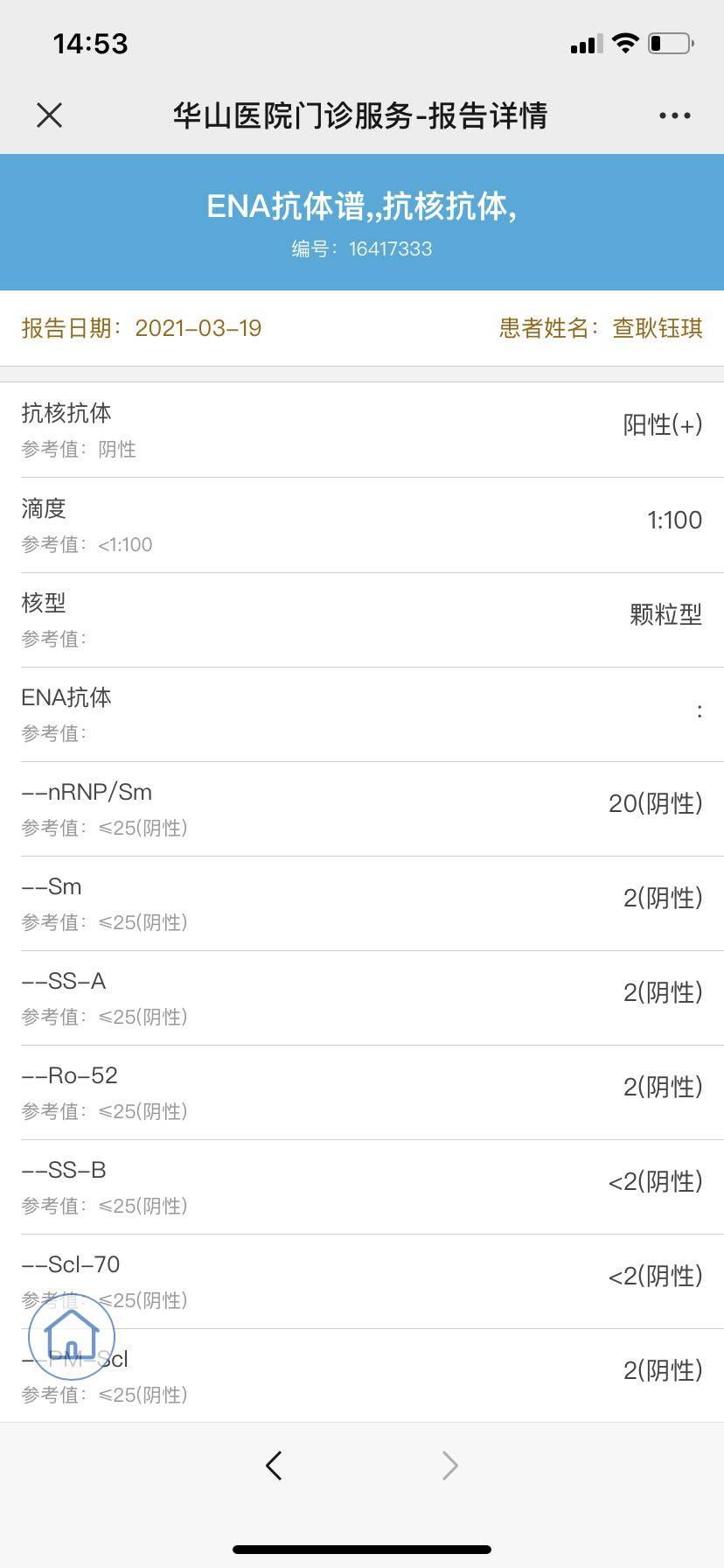
Task: Close the report details page
Action: coord(50,115)
